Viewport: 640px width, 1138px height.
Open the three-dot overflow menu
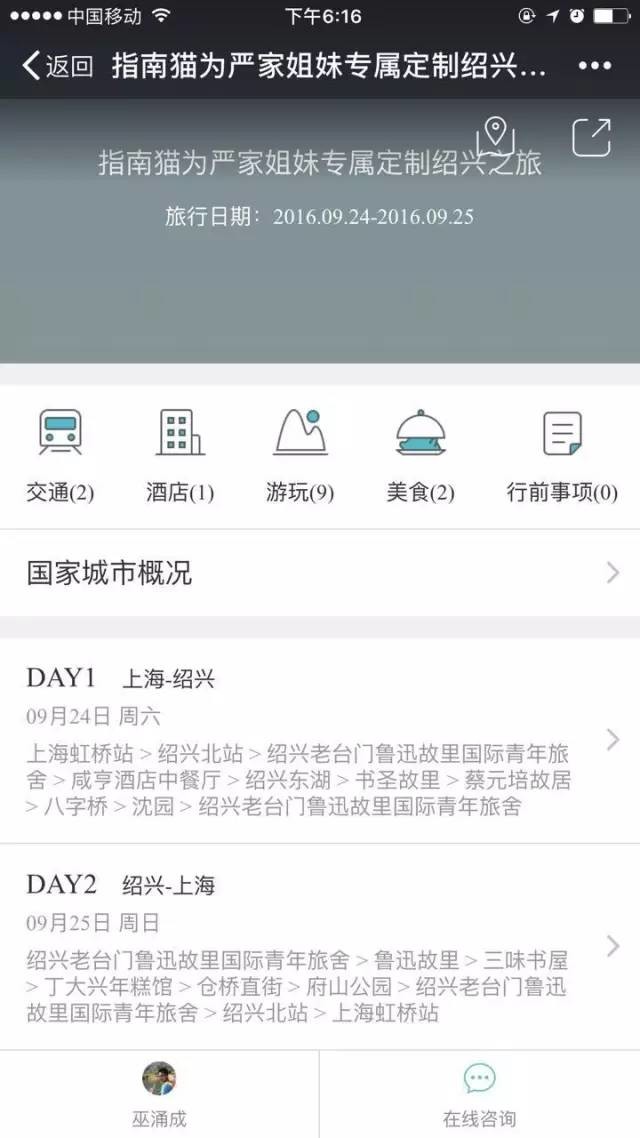pos(594,66)
